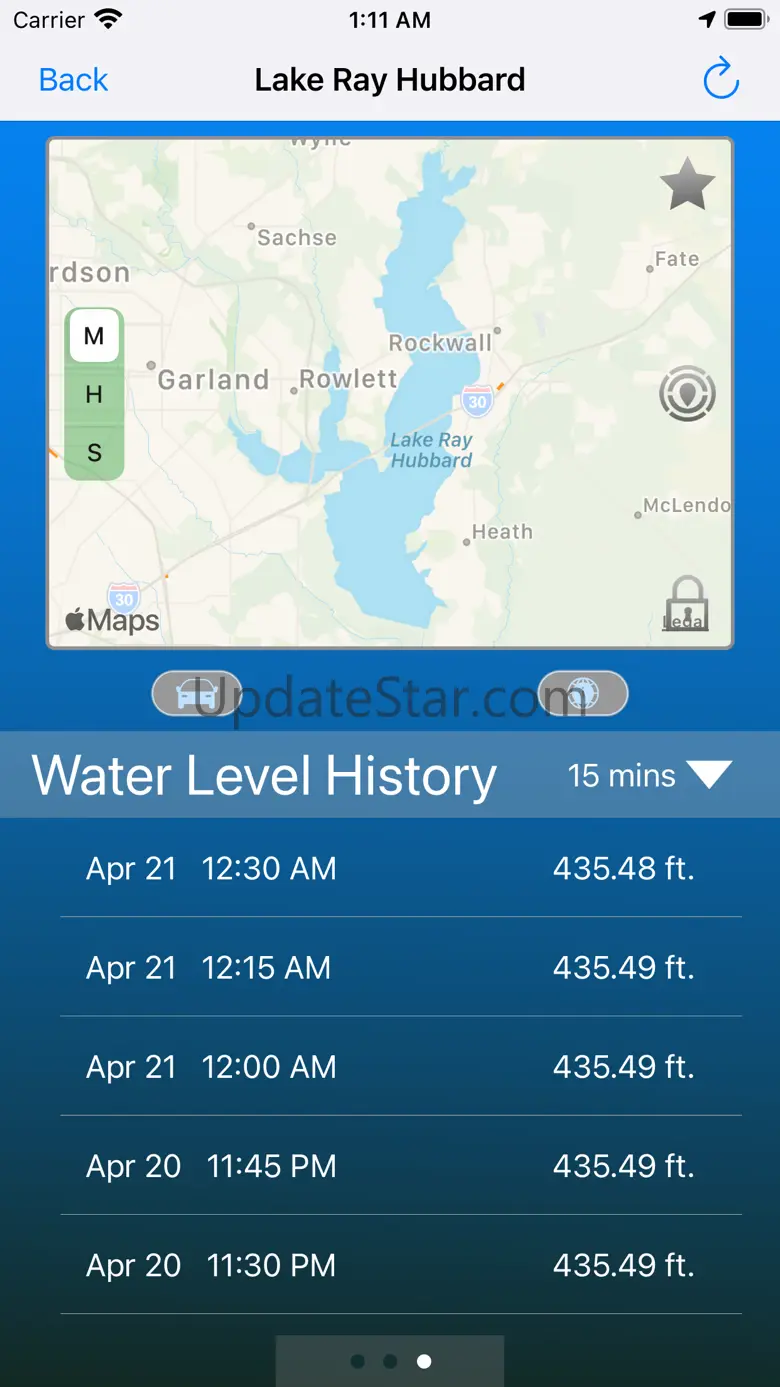Viewport: 780px width, 1387px height.
Task: Expand the 15 mins interval dropdown
Action: [650, 775]
